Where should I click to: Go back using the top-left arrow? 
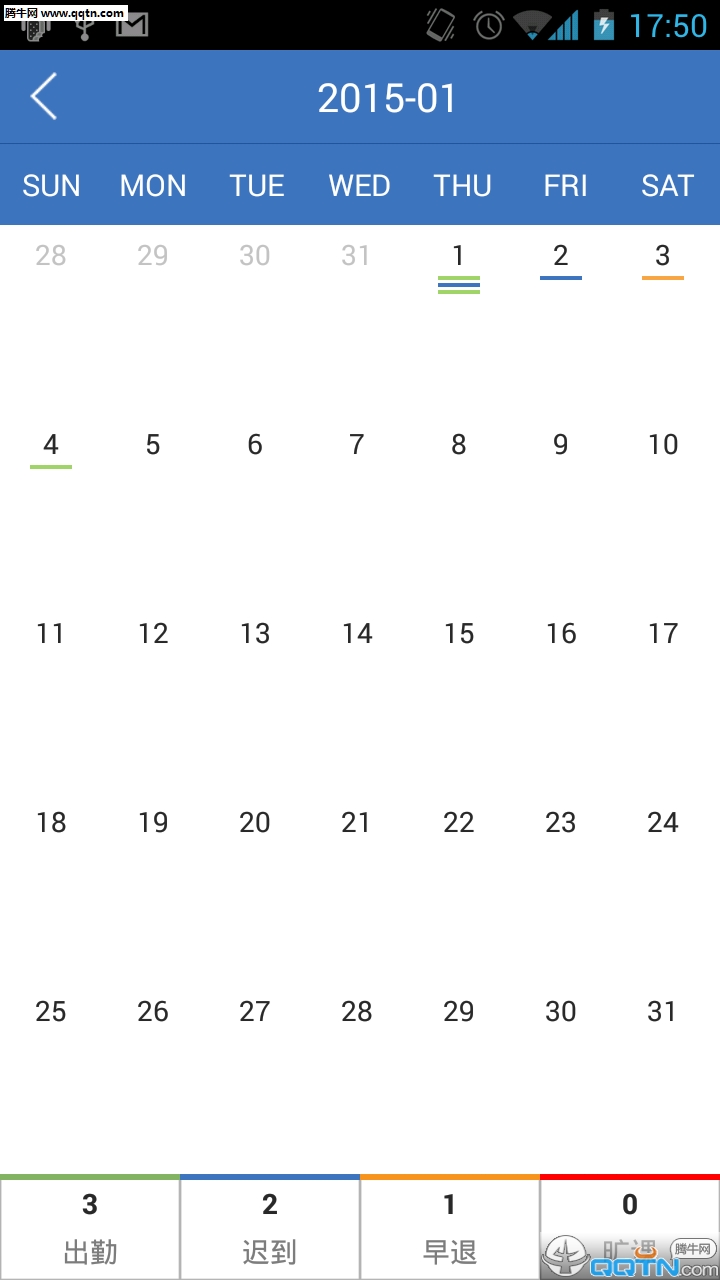point(44,97)
